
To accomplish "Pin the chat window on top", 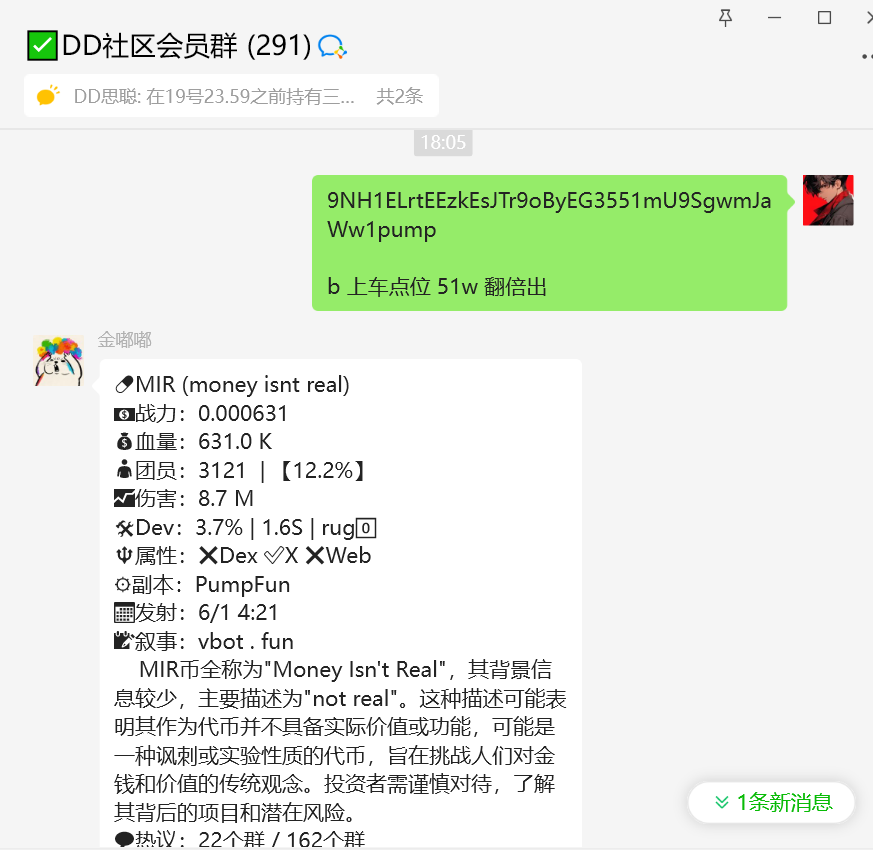I will pos(726,17).
